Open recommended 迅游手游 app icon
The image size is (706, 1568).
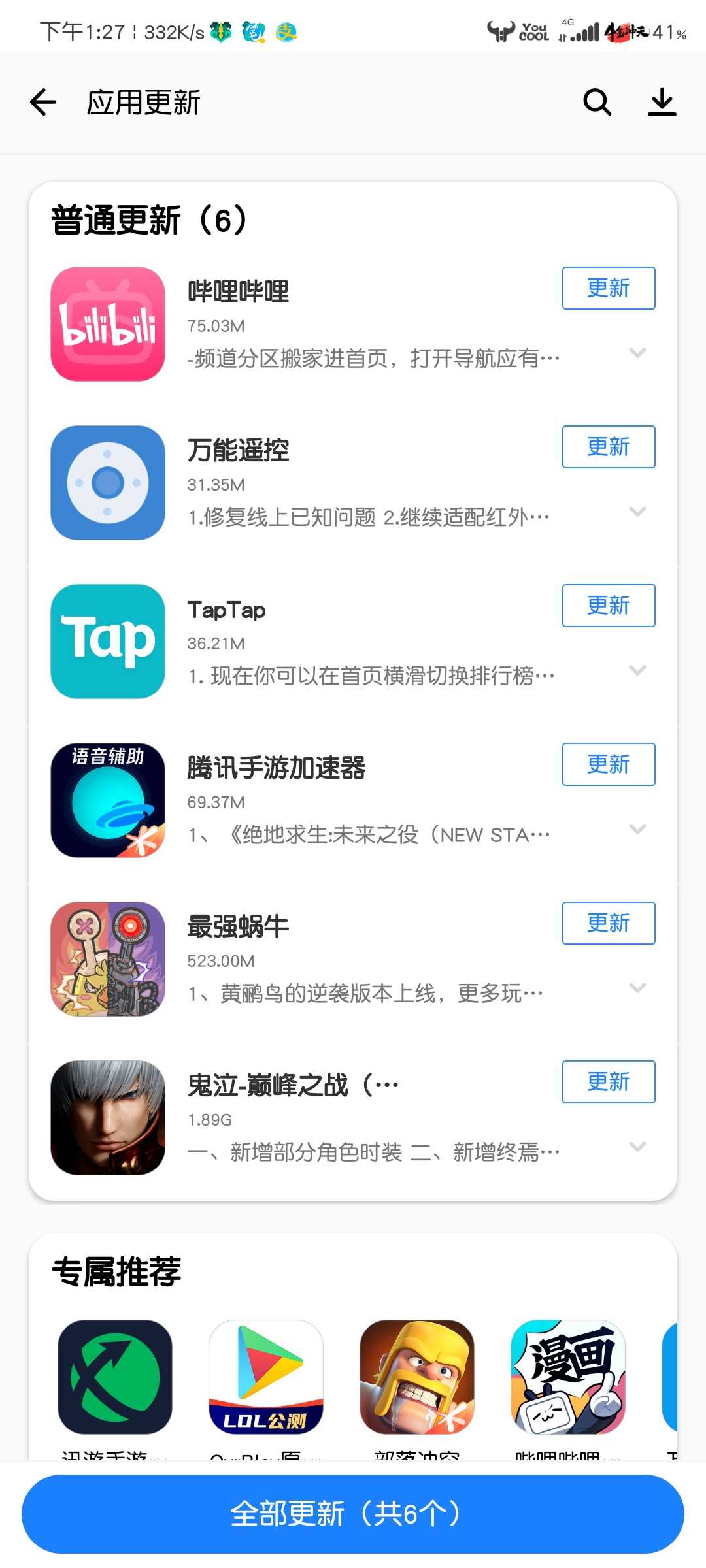pyautogui.click(x=115, y=1377)
